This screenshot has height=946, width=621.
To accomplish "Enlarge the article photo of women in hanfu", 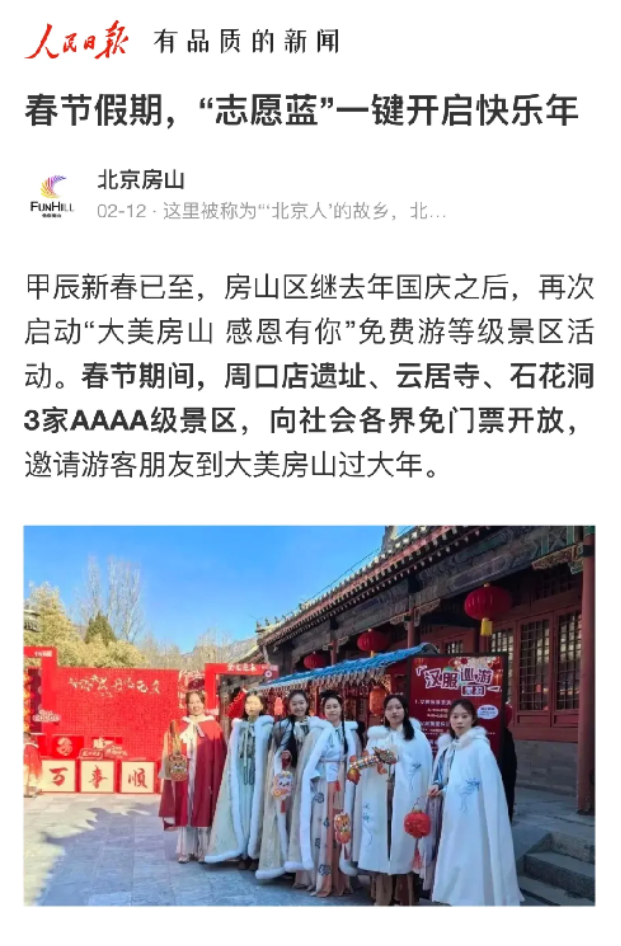I will pos(309,715).
